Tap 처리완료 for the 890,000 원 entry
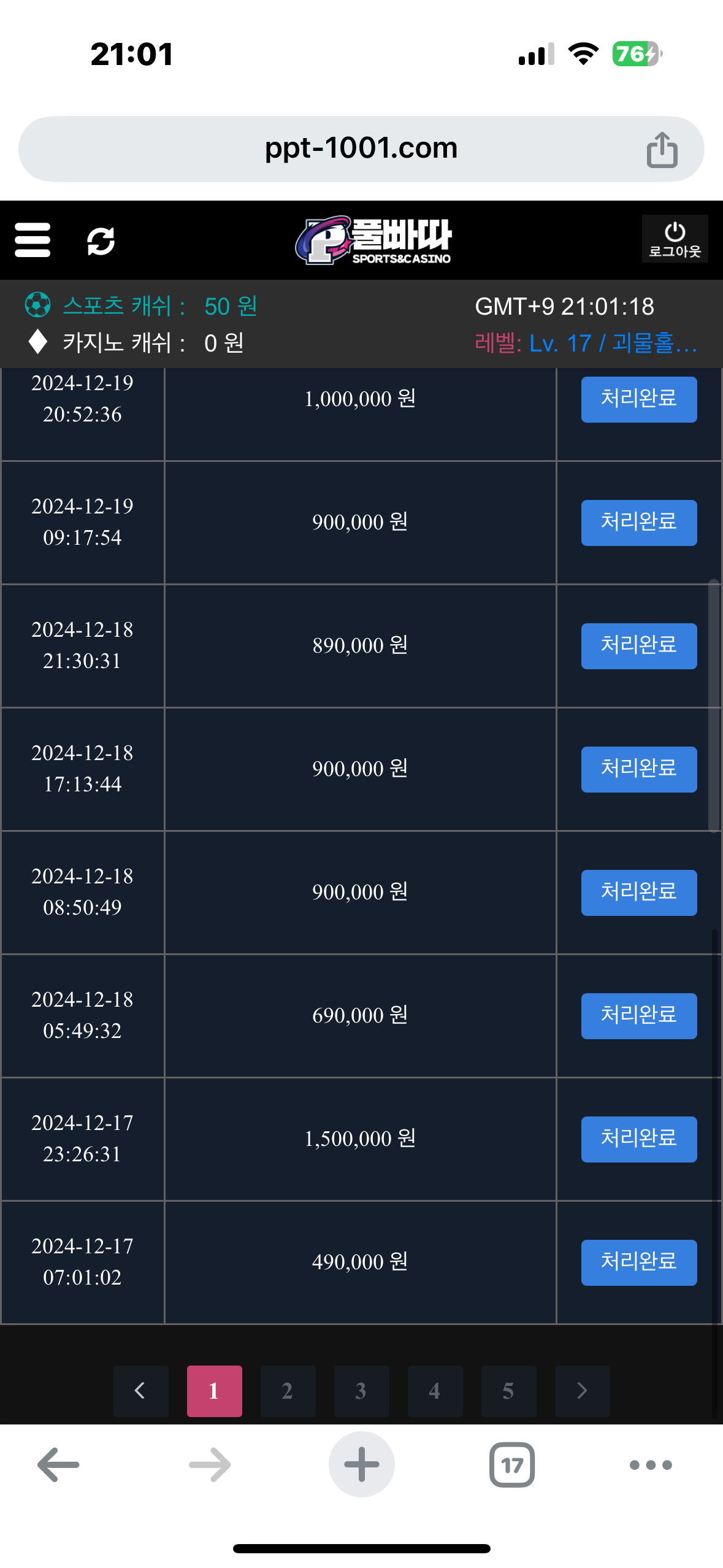 [638, 645]
